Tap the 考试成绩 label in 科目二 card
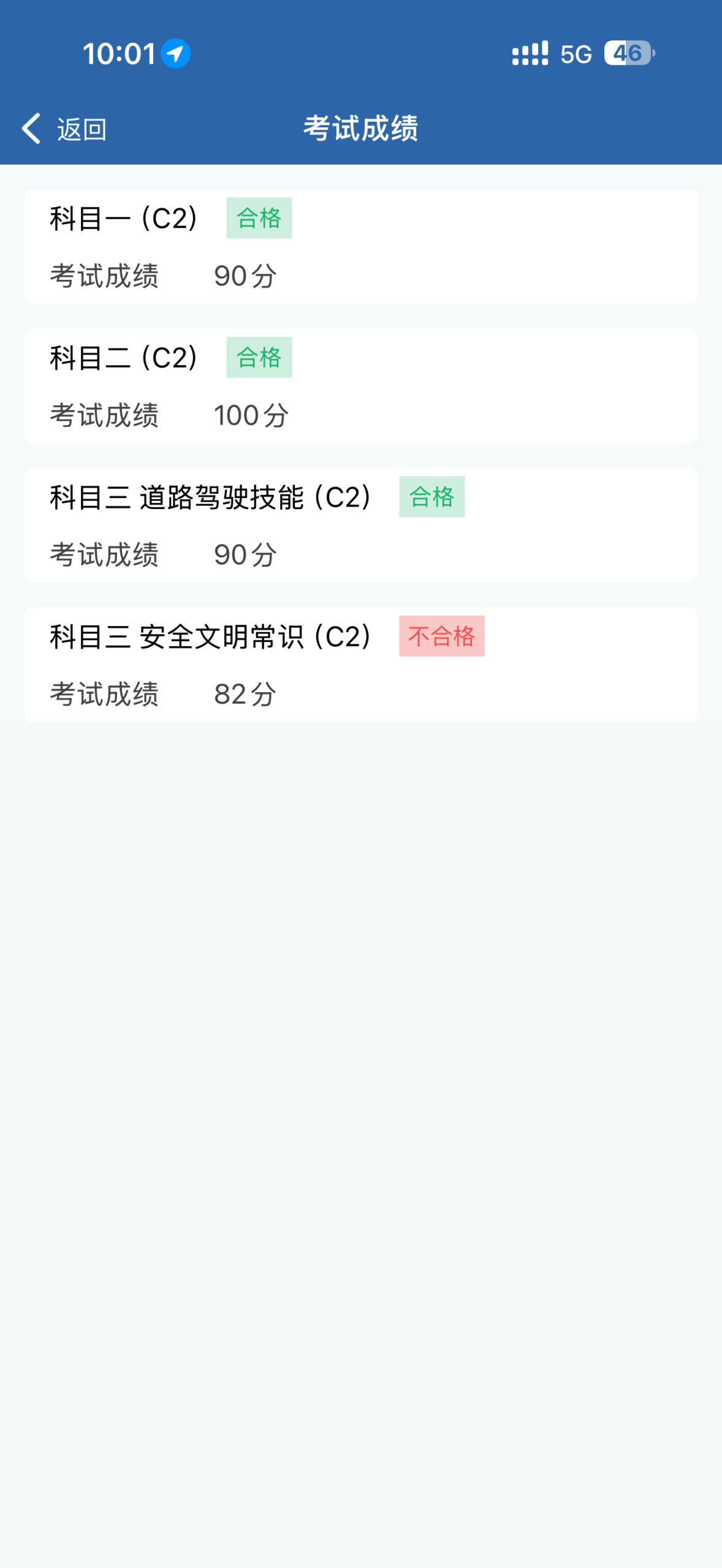 coord(104,415)
